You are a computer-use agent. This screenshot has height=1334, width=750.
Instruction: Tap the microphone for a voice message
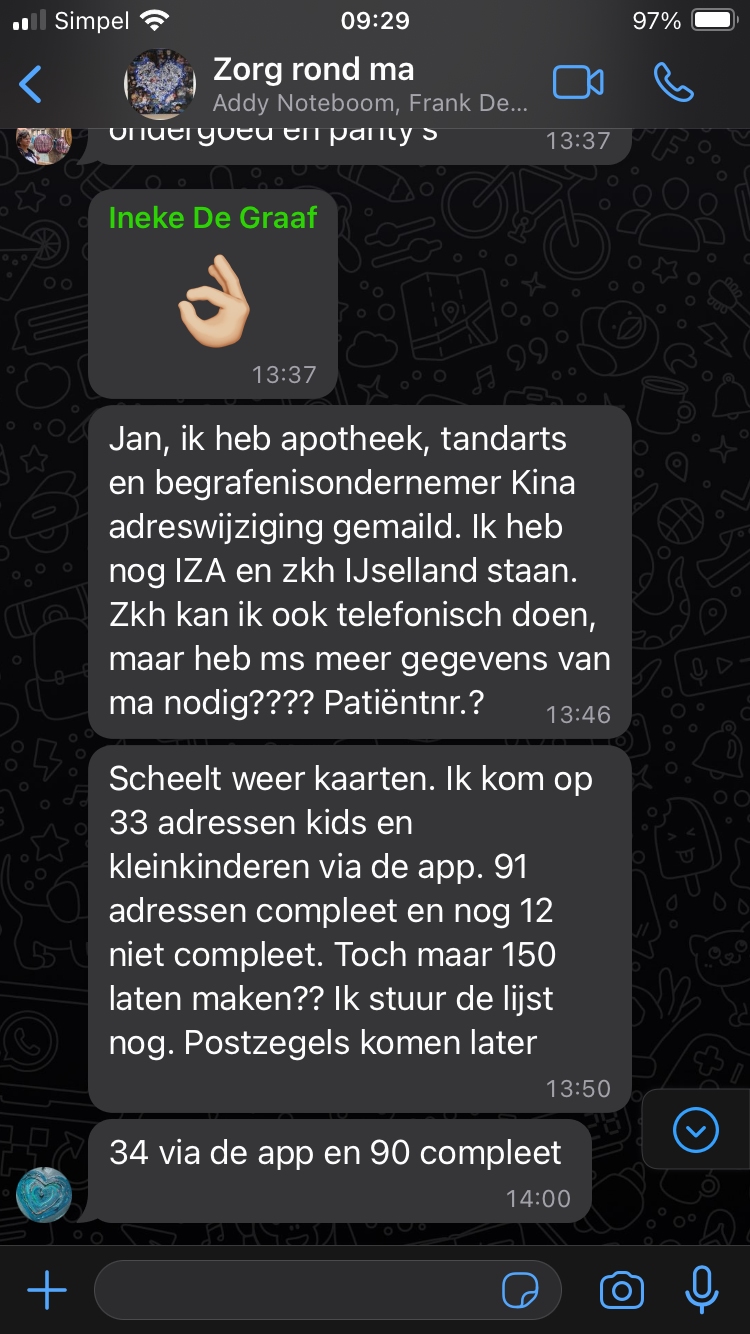(x=701, y=1290)
